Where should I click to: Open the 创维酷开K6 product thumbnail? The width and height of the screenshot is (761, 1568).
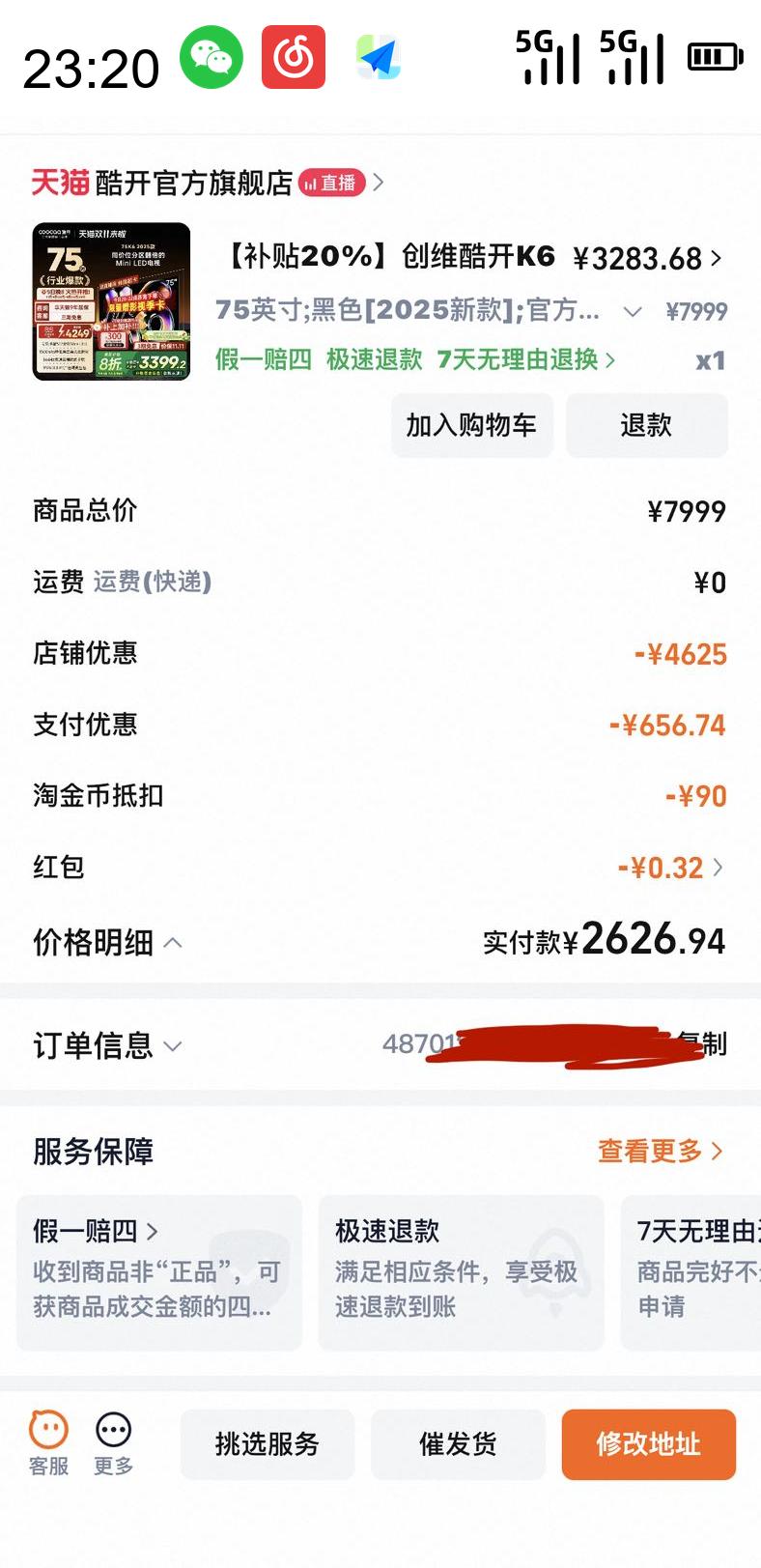click(x=112, y=301)
